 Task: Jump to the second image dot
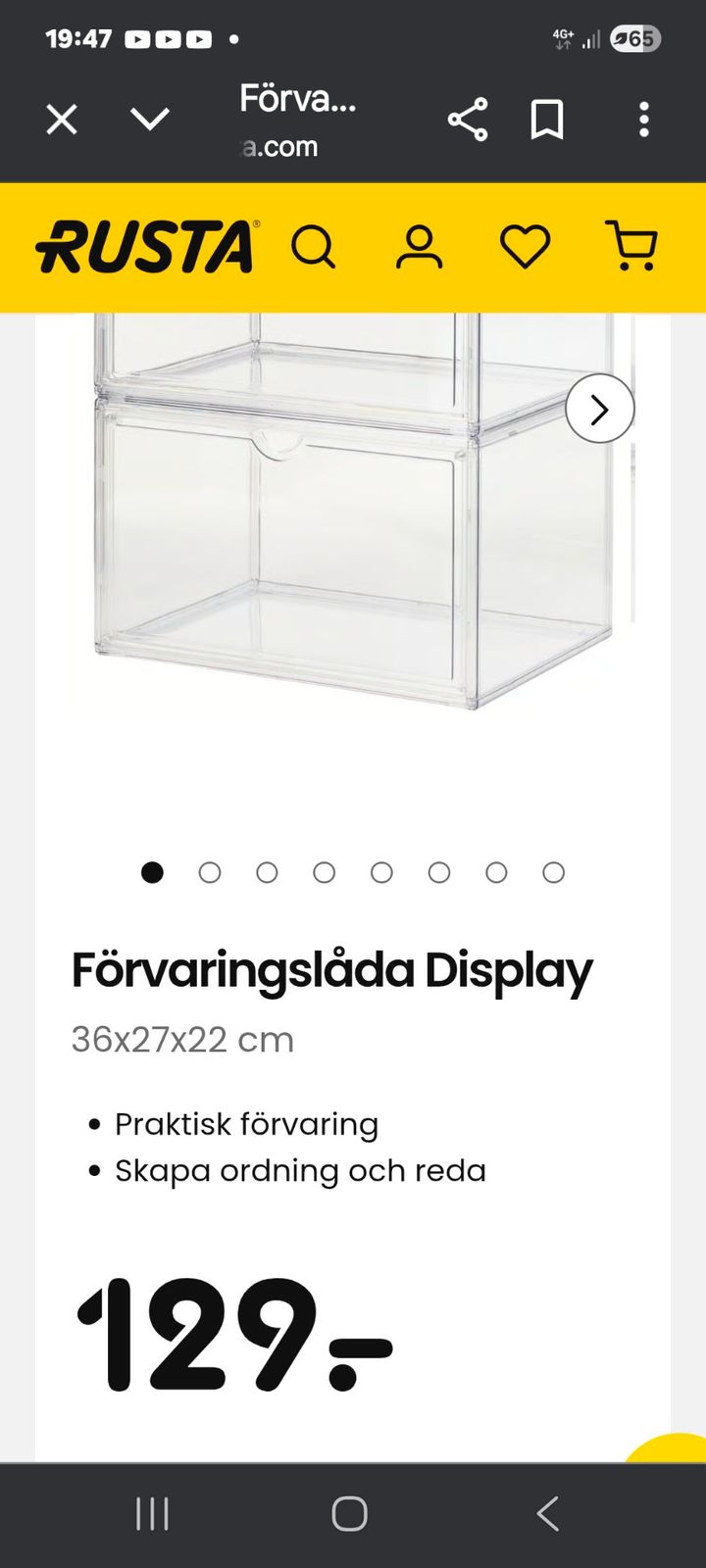point(210,872)
